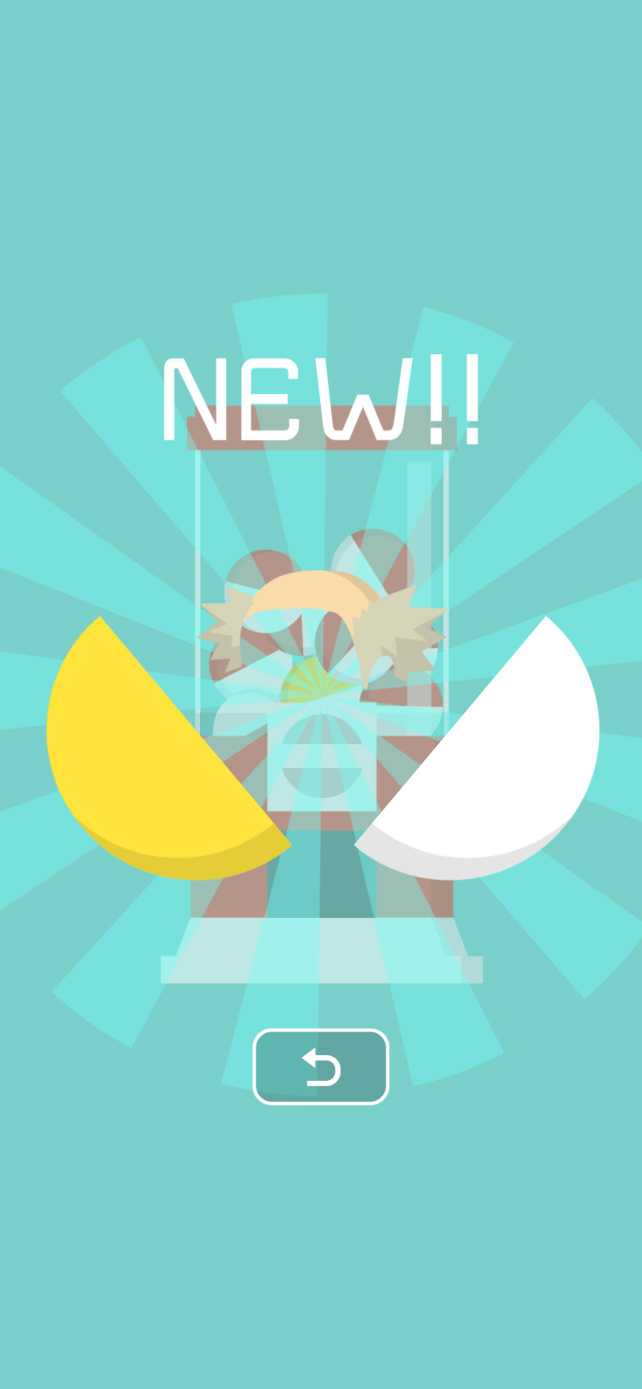Tap the return arrow button
This screenshot has height=1389, width=642.
321,1067
